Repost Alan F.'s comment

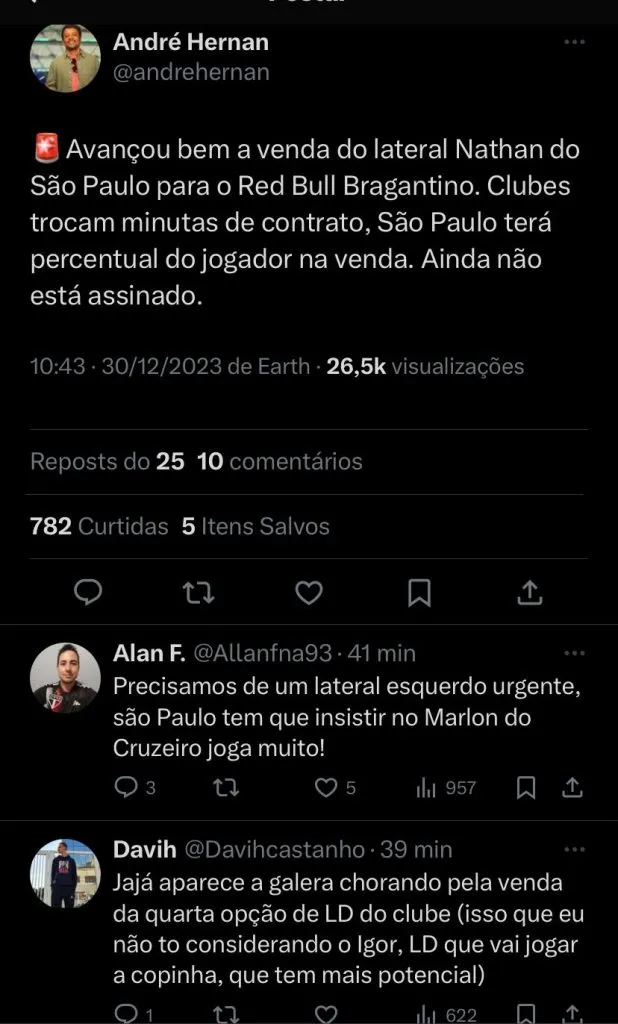[226, 788]
